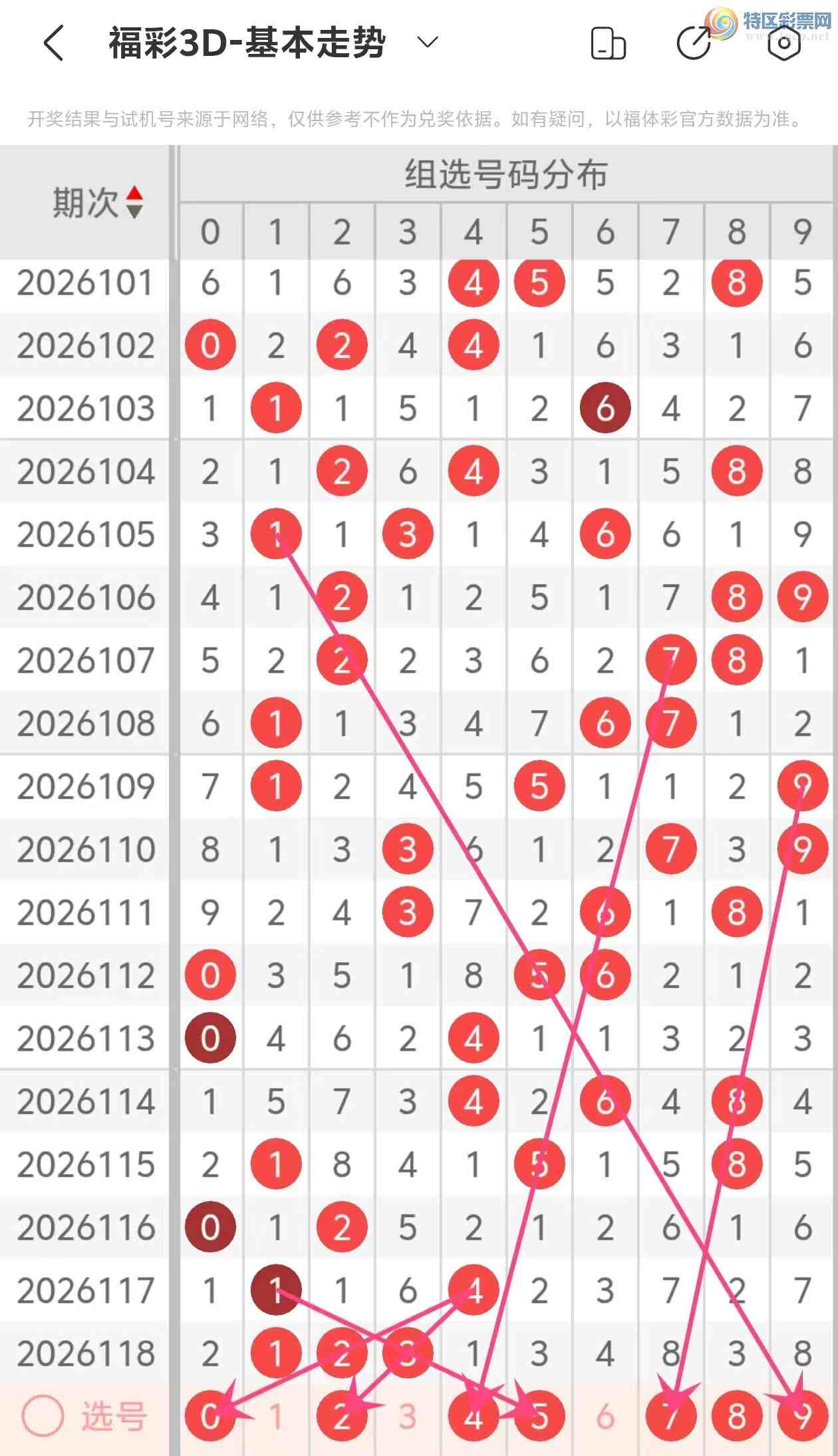This screenshot has height=1456, width=838.
Task: Toggle 期次 sort order arrows
Action: (134, 202)
